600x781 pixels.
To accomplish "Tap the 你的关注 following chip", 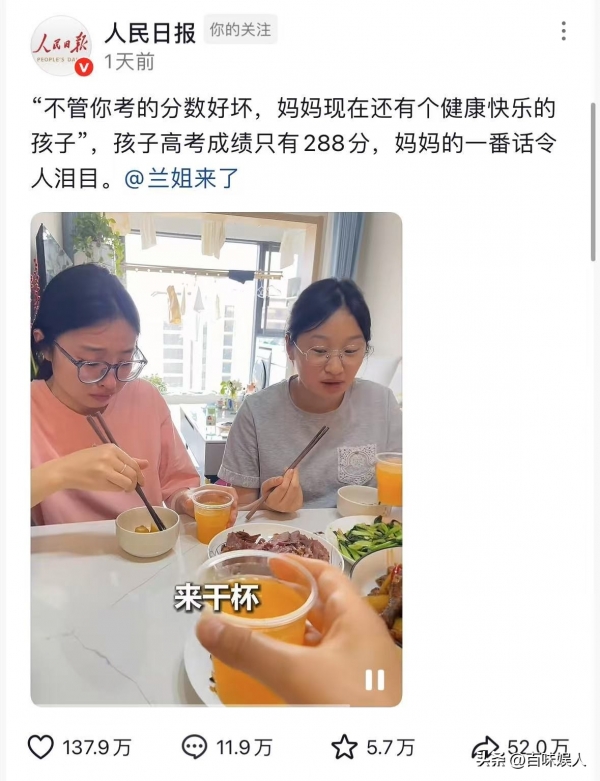I will [x=240, y=30].
